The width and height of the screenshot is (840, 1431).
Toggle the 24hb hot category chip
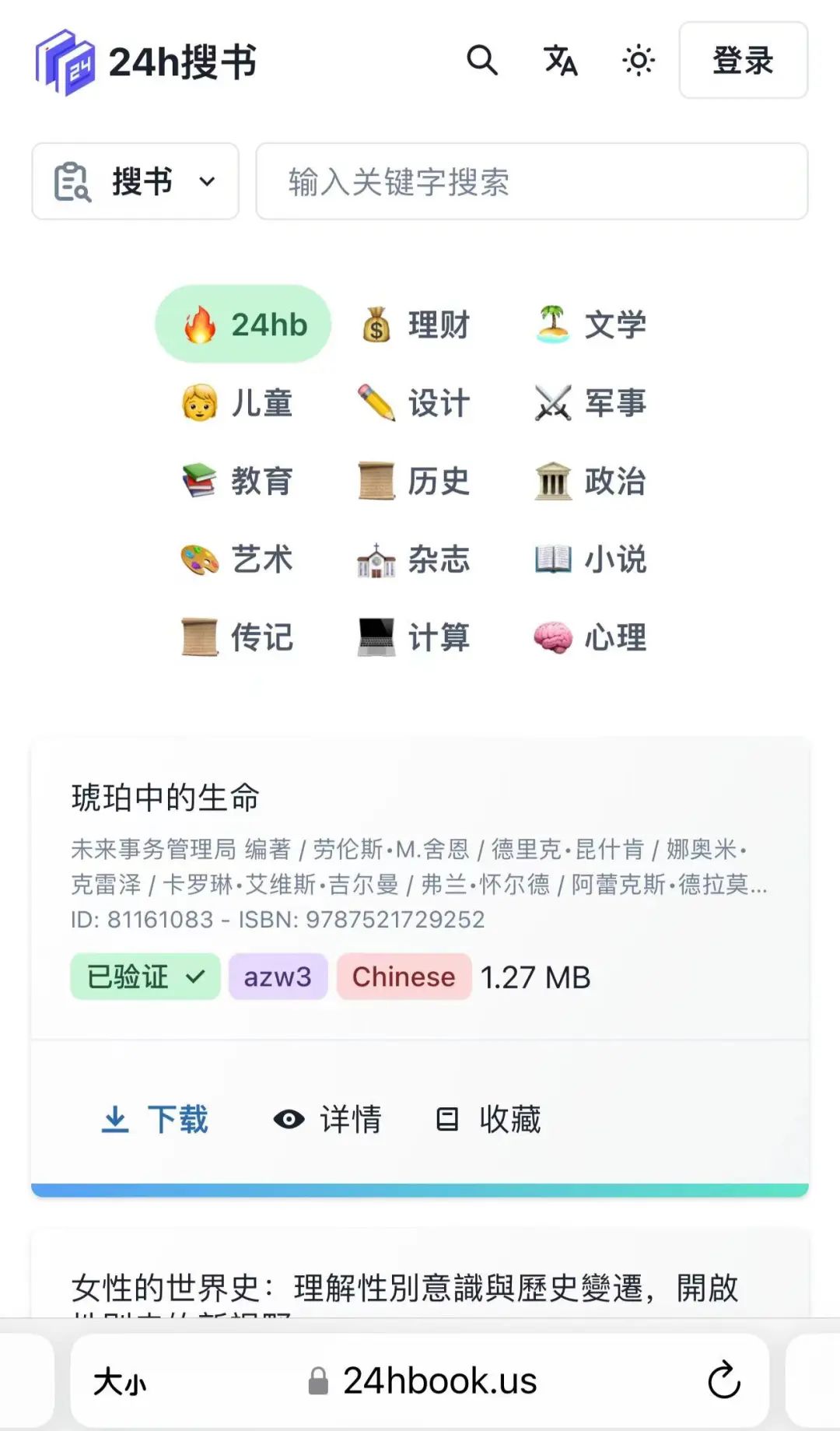coord(243,324)
